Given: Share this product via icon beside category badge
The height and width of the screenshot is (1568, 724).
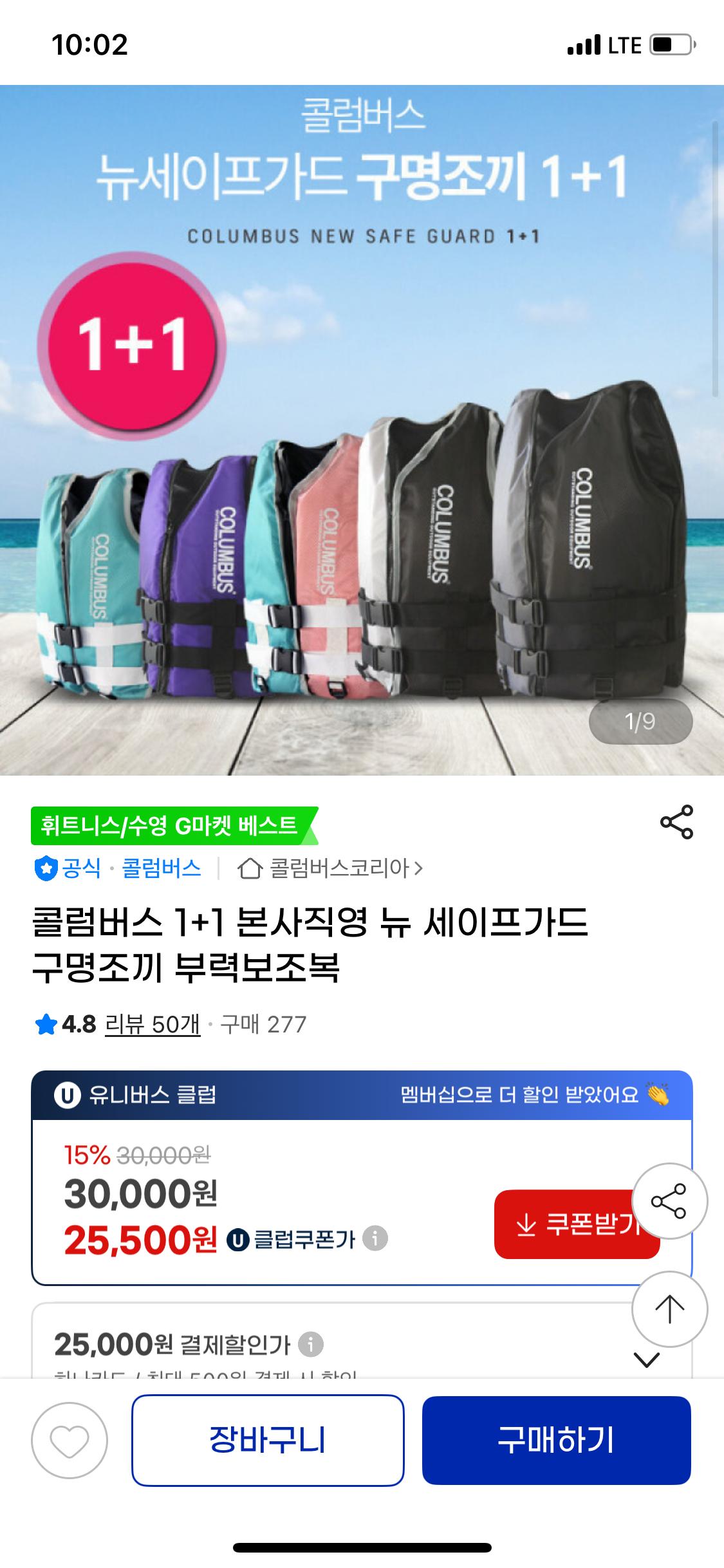Looking at the screenshot, I should click(676, 822).
